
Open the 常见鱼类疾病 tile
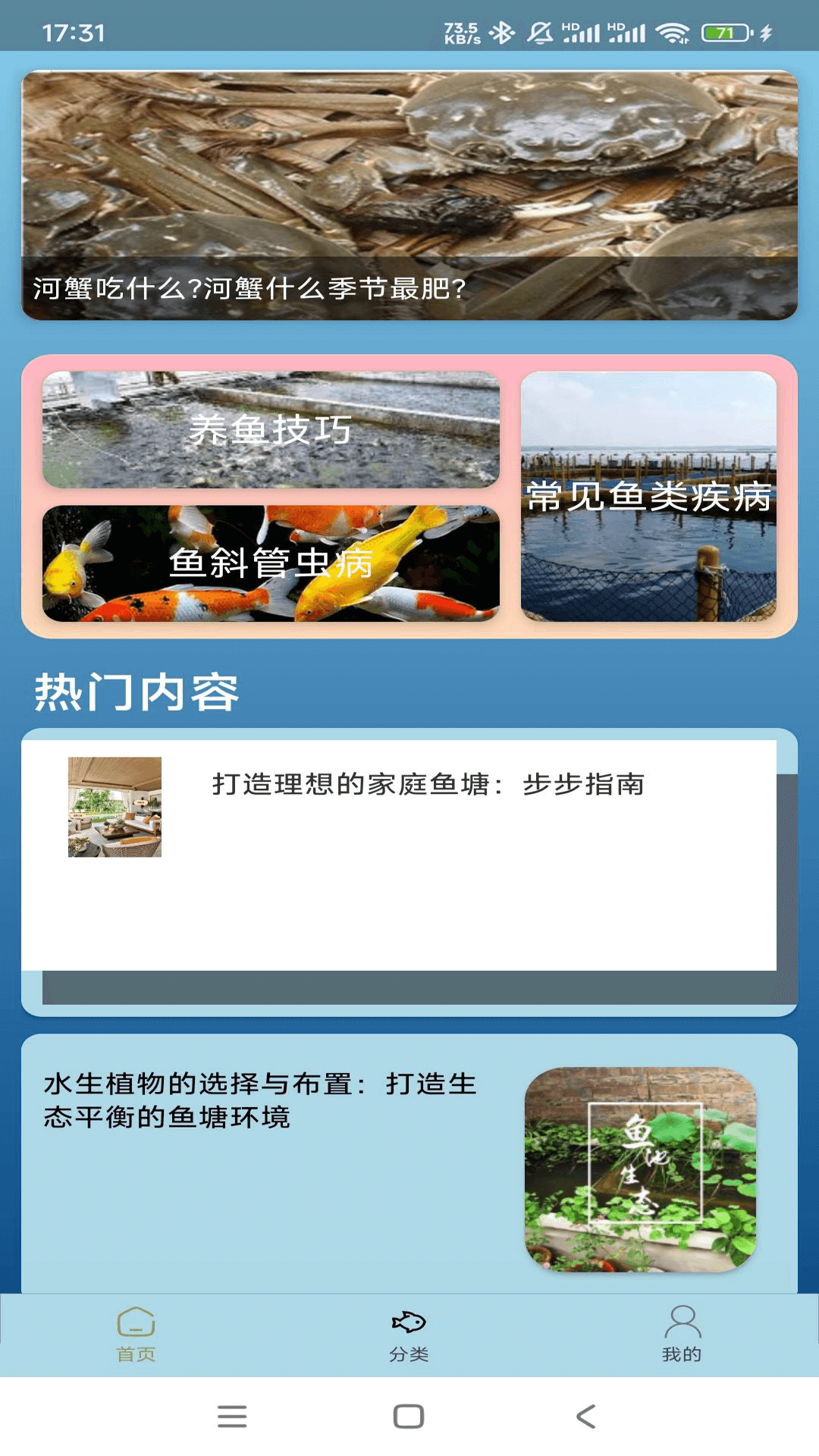(x=648, y=497)
